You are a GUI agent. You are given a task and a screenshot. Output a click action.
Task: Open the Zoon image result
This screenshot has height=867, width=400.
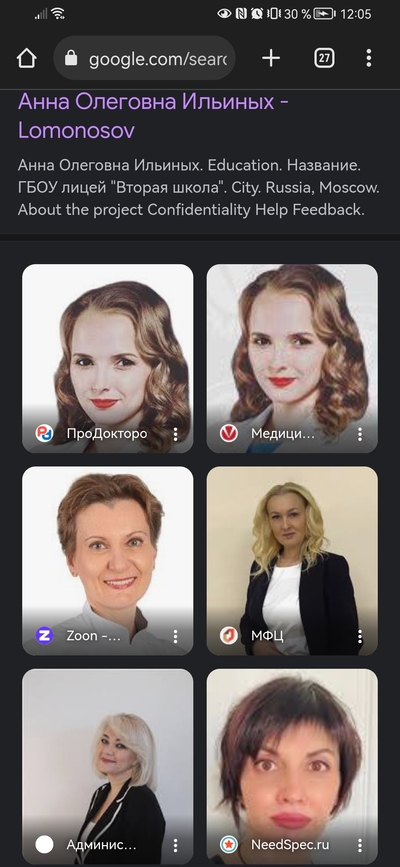click(107, 561)
